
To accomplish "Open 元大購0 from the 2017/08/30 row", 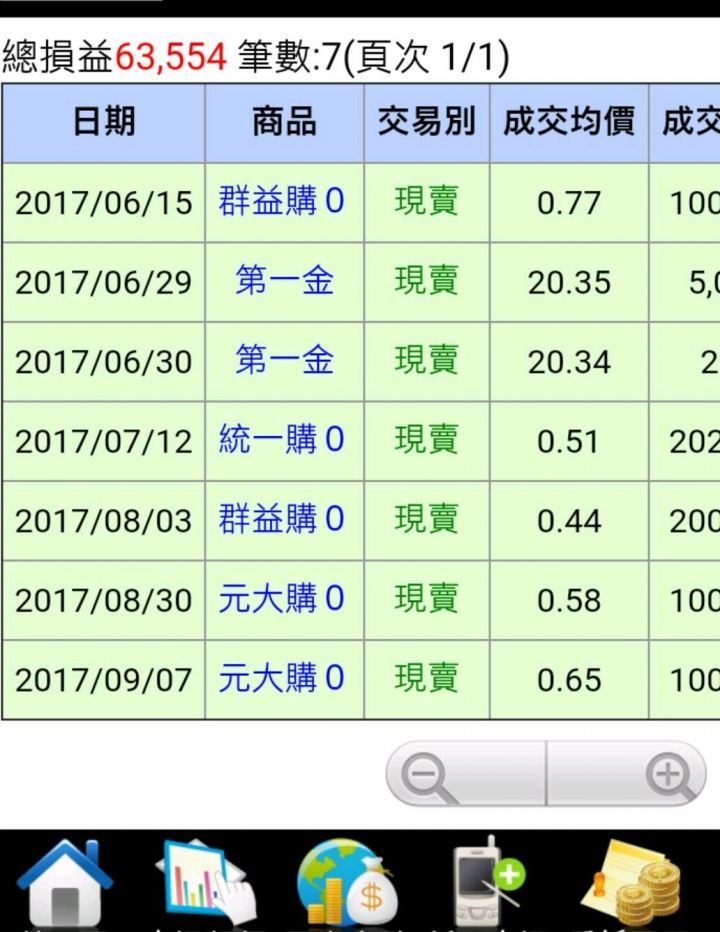I will [283, 599].
